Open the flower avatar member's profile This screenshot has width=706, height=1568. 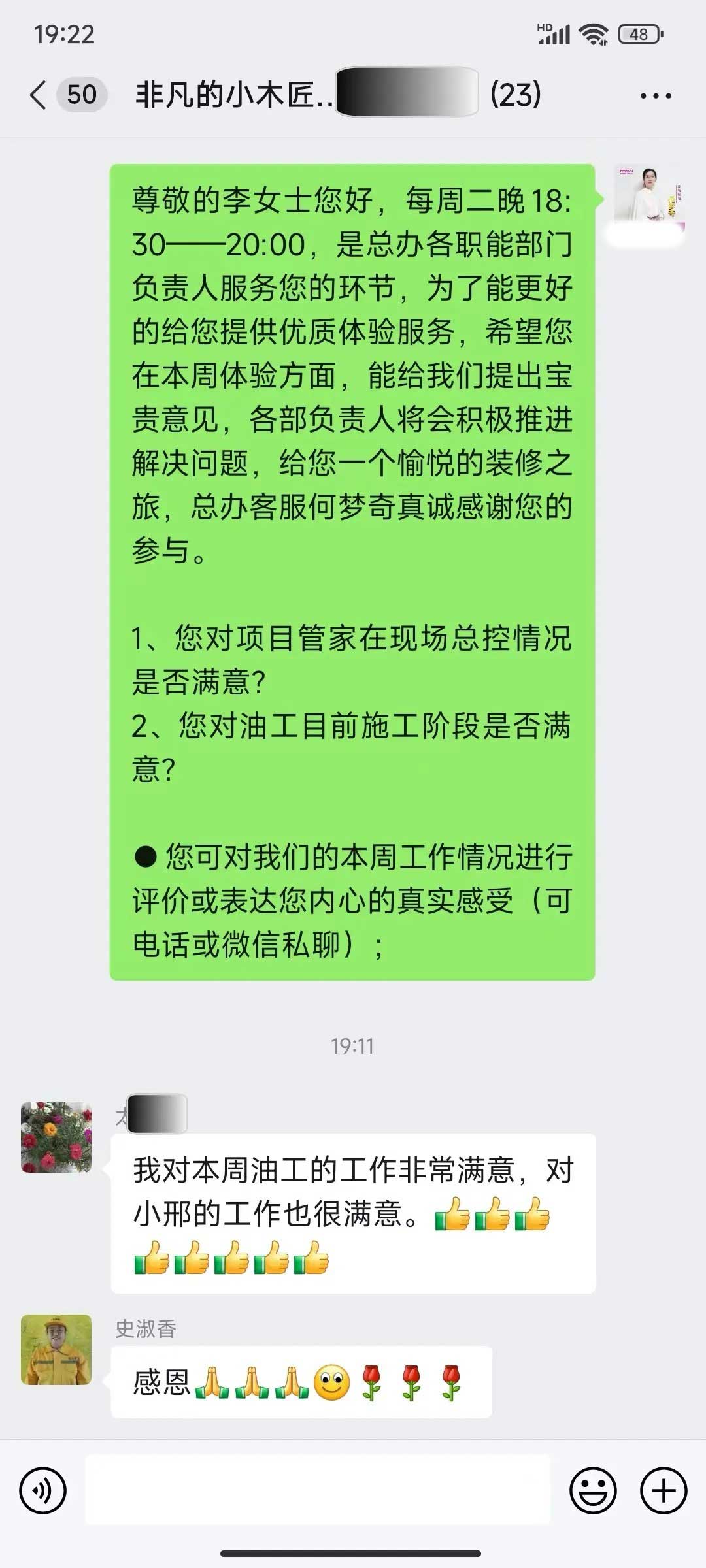pos(56,1137)
